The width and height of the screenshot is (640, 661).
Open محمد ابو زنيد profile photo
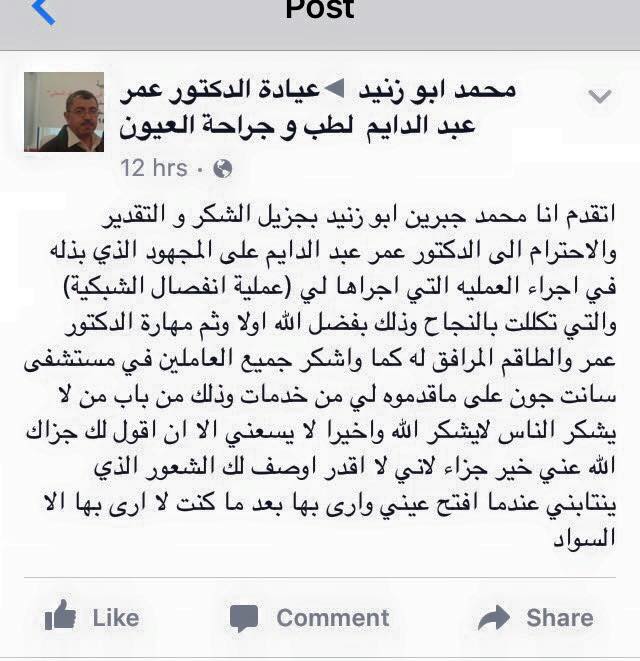pos(64,112)
